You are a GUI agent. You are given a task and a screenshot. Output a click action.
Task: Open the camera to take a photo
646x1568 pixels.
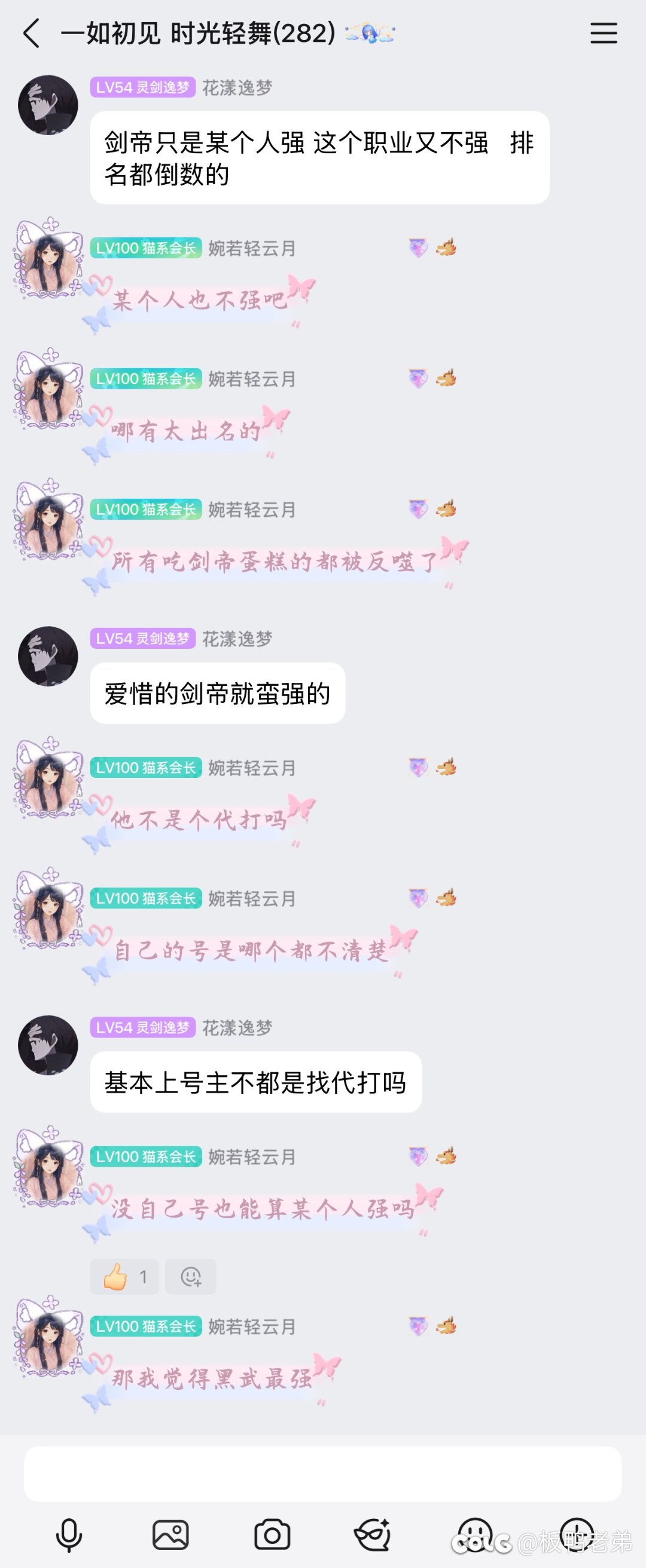[272, 1535]
